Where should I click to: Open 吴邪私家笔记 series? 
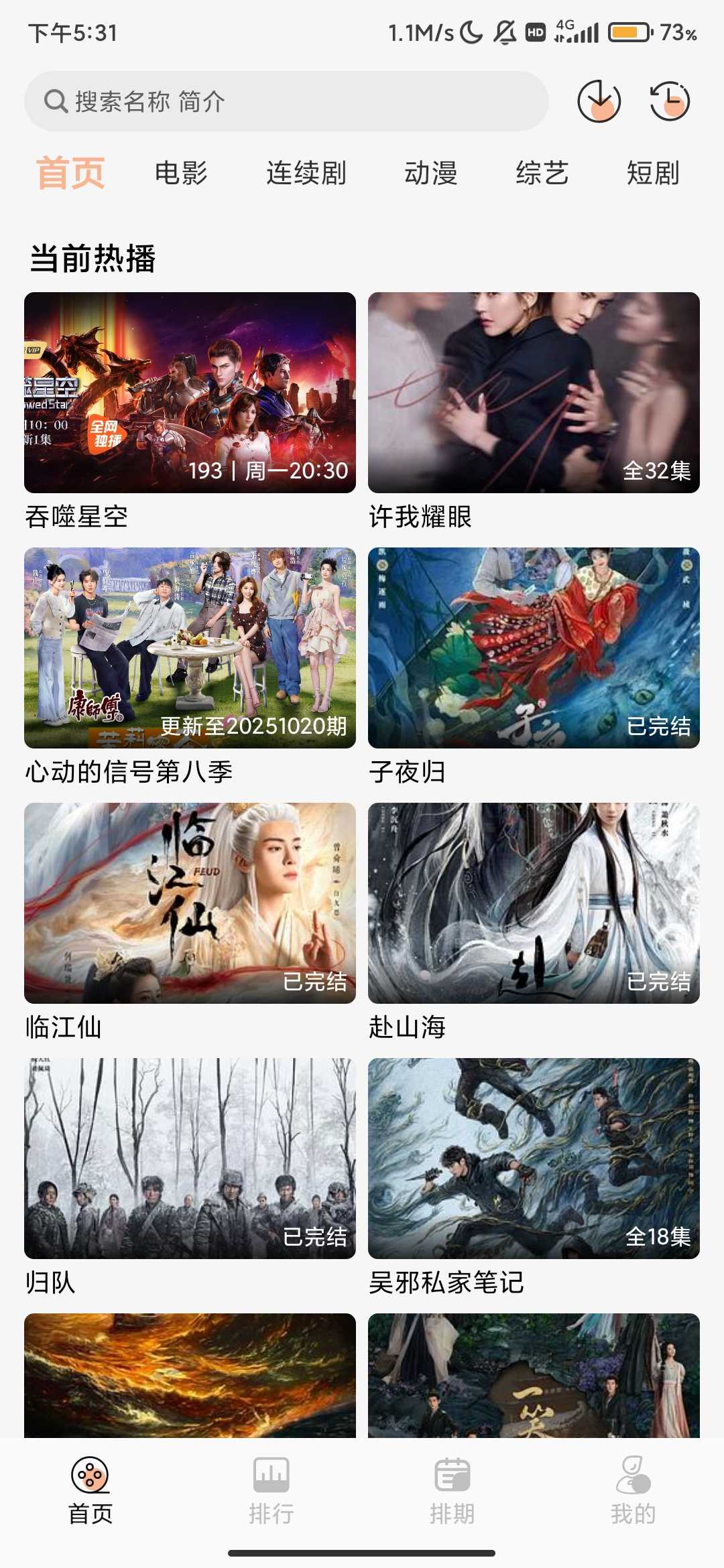coord(534,1159)
